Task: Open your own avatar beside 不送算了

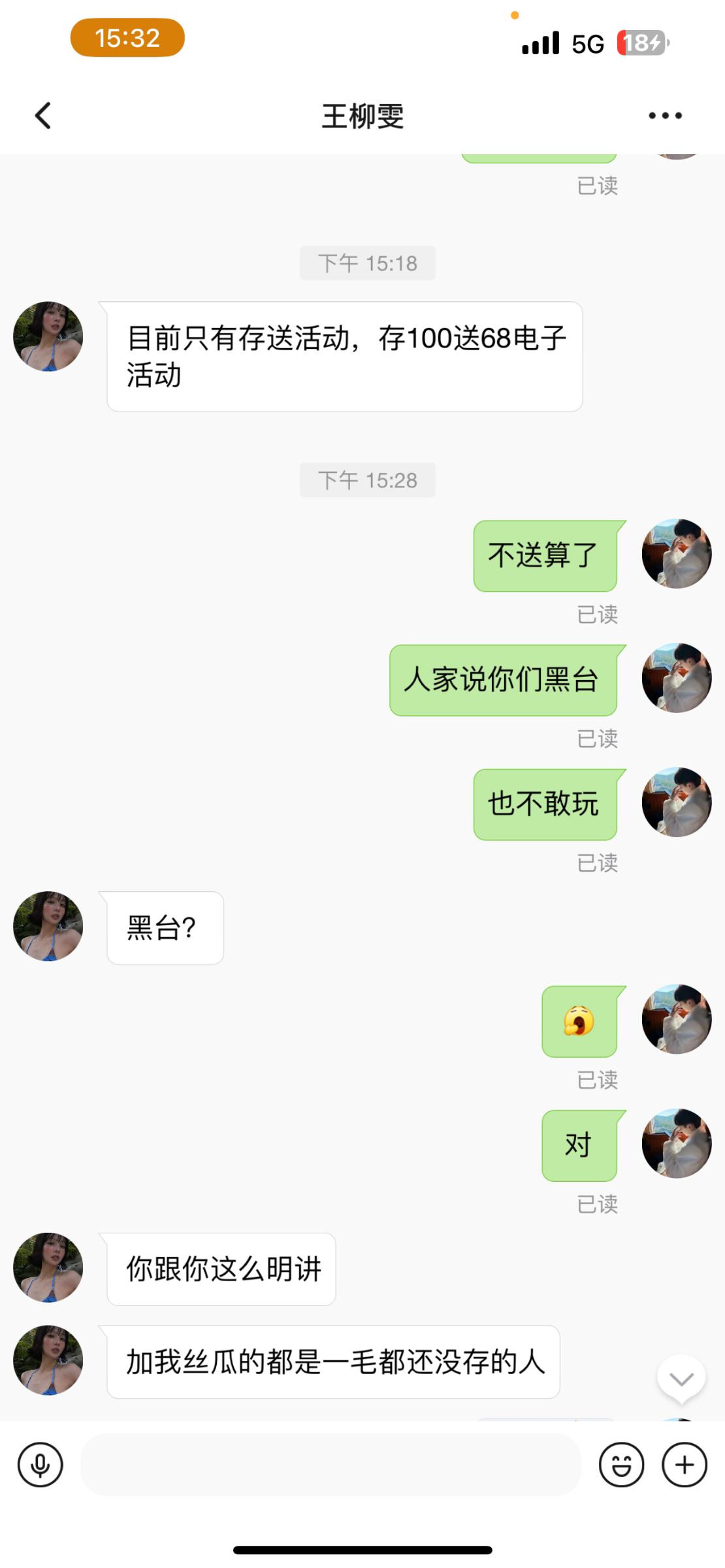Action: click(x=677, y=554)
